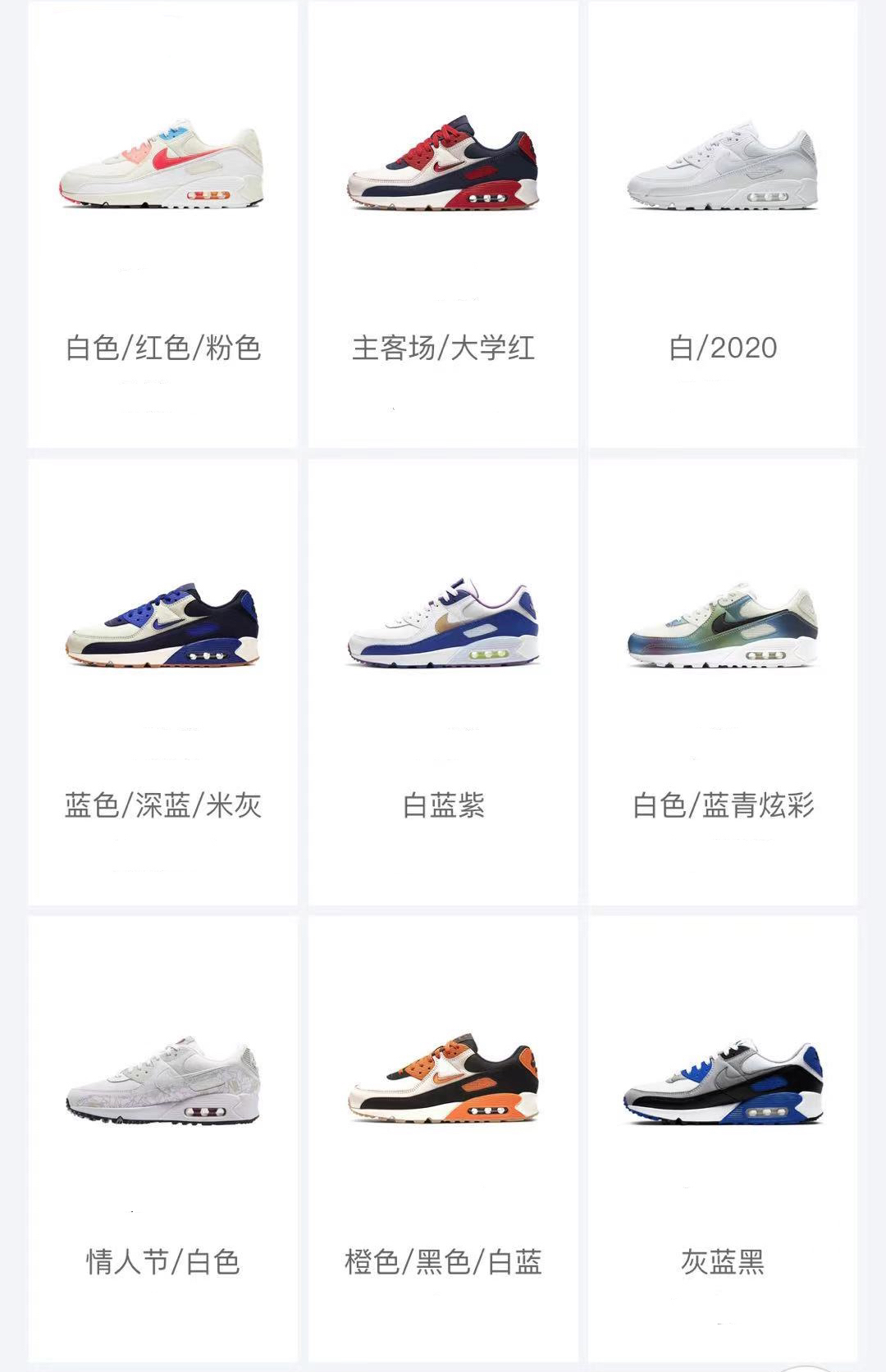886x1372 pixels.
Task: Select the 白色/红色/粉色 colorway card
Action: [x=162, y=226]
